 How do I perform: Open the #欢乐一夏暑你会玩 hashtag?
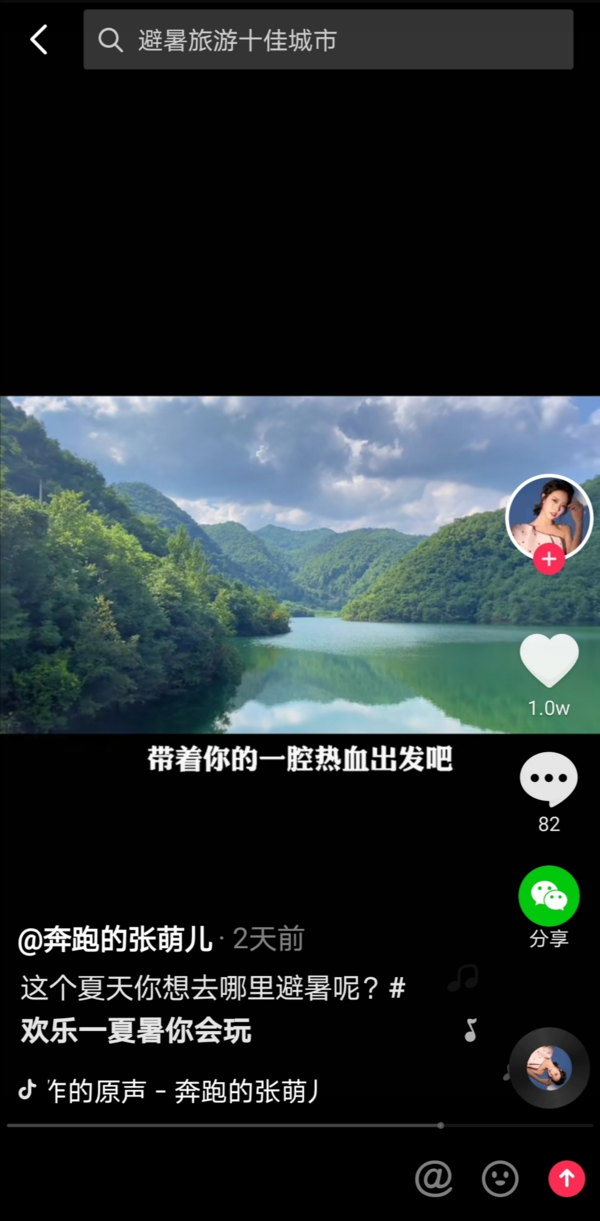[x=136, y=1030]
